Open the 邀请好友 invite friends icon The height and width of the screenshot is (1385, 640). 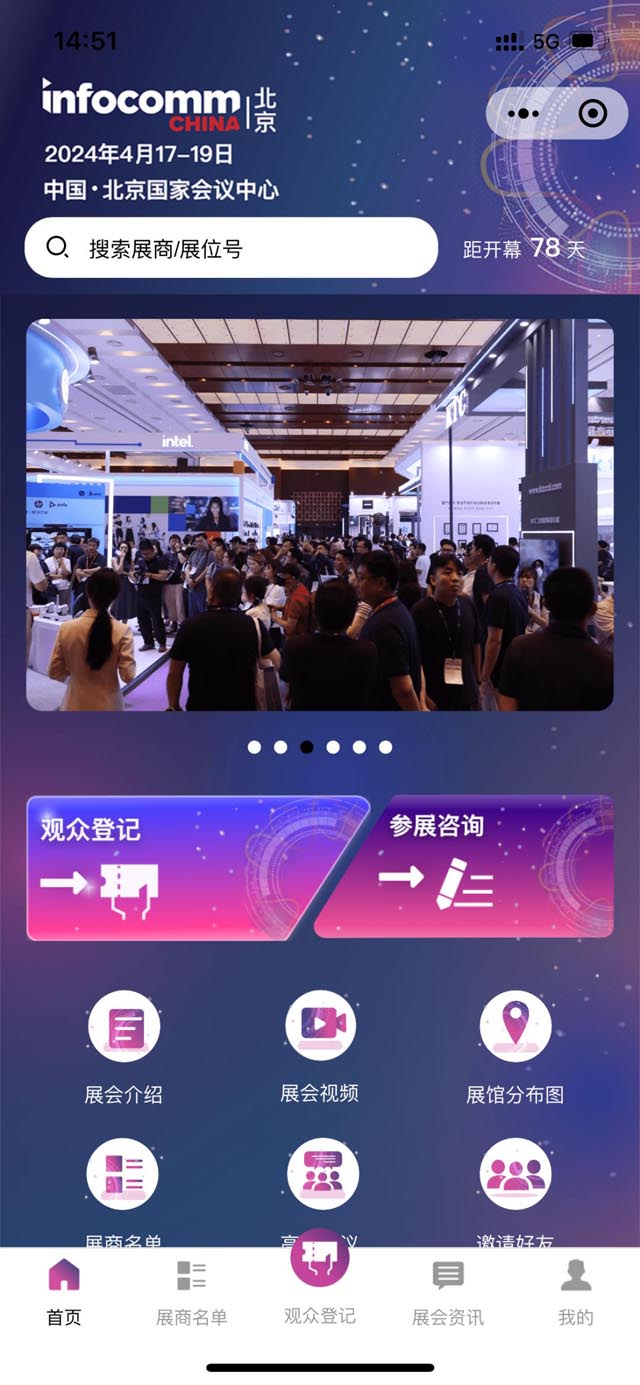[515, 1175]
